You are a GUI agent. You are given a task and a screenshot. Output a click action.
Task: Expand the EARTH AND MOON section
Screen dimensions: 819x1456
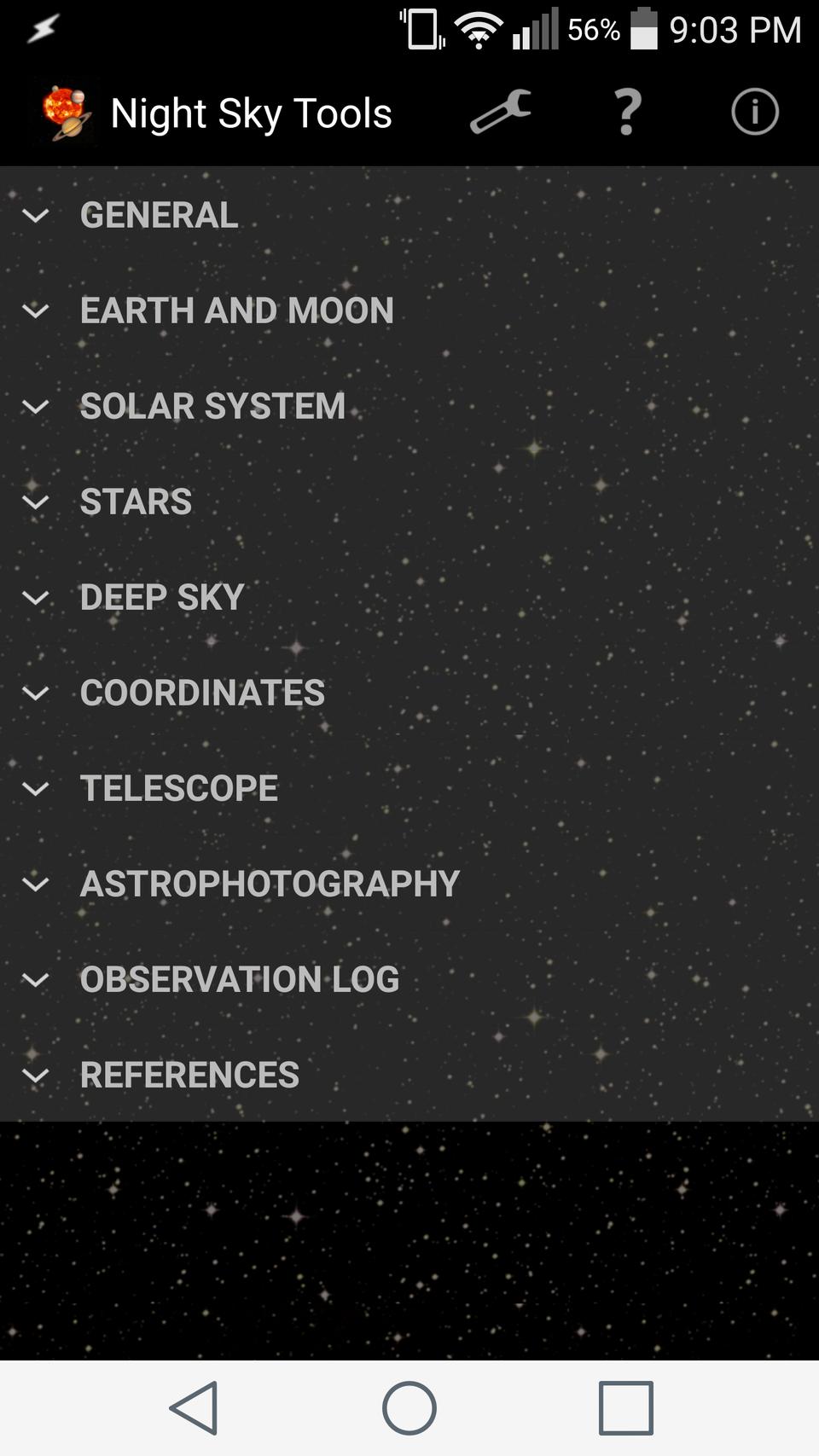(x=236, y=310)
